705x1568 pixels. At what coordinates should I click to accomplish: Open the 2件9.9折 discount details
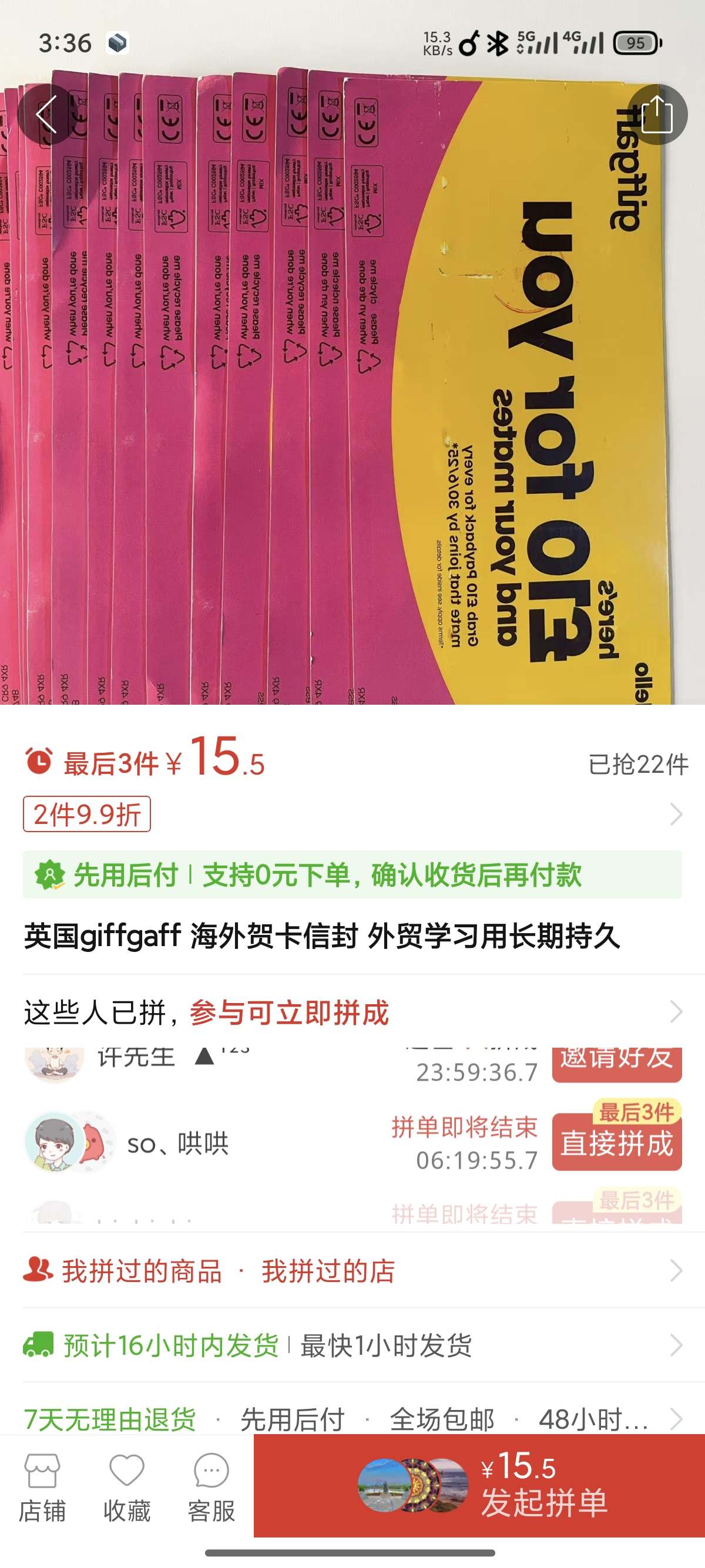tap(87, 814)
